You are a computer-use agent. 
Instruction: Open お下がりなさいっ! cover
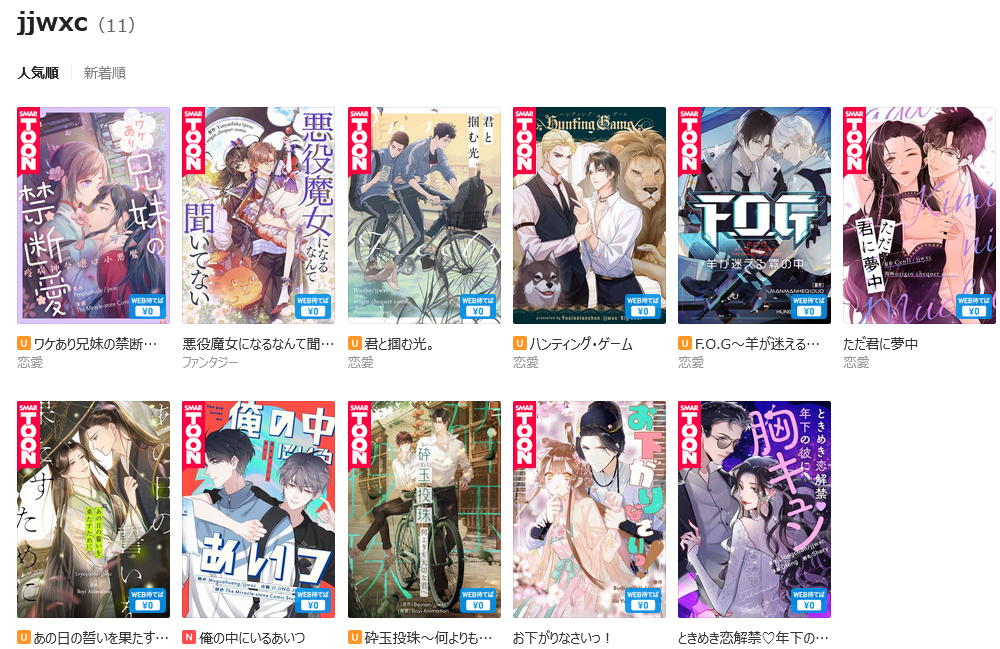click(x=589, y=509)
